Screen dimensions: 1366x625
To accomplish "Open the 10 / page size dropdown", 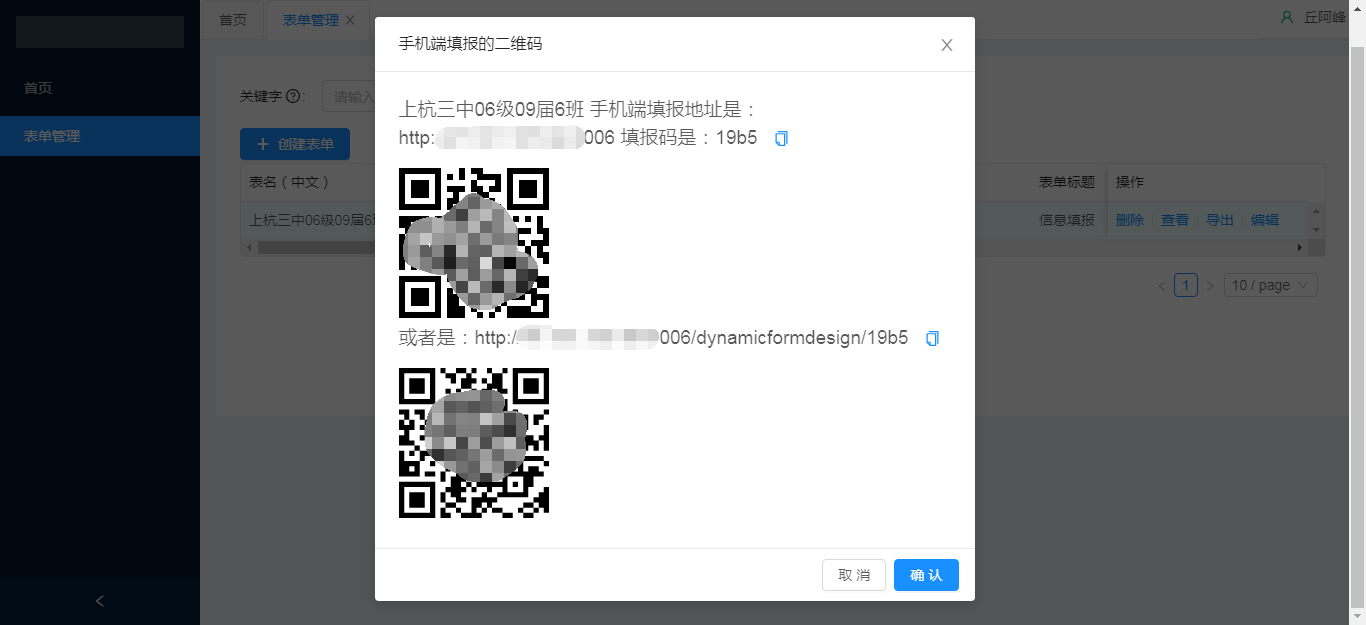I will point(1270,286).
